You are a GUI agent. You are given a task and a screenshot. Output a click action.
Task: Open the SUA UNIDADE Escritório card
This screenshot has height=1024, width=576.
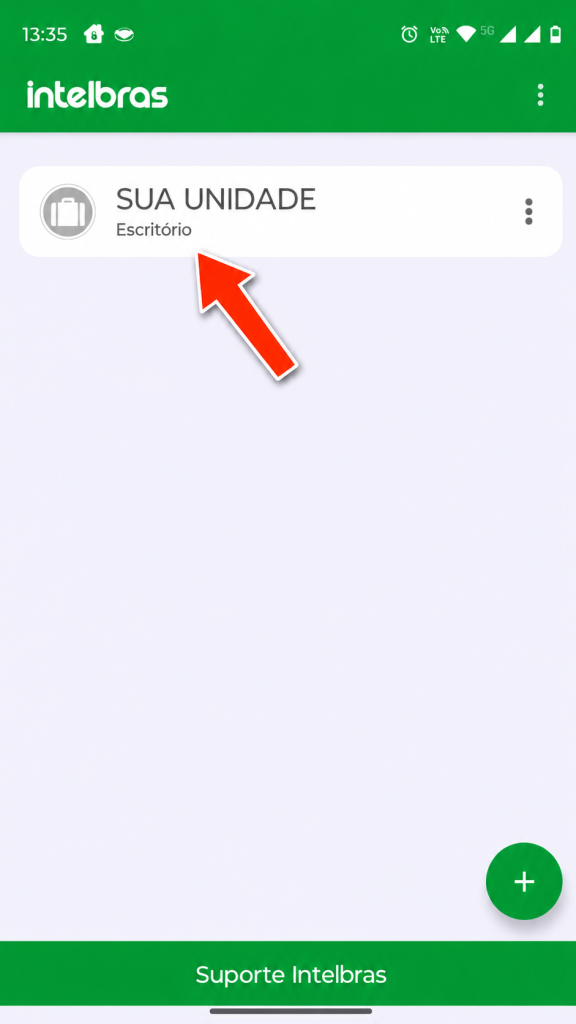(291, 212)
